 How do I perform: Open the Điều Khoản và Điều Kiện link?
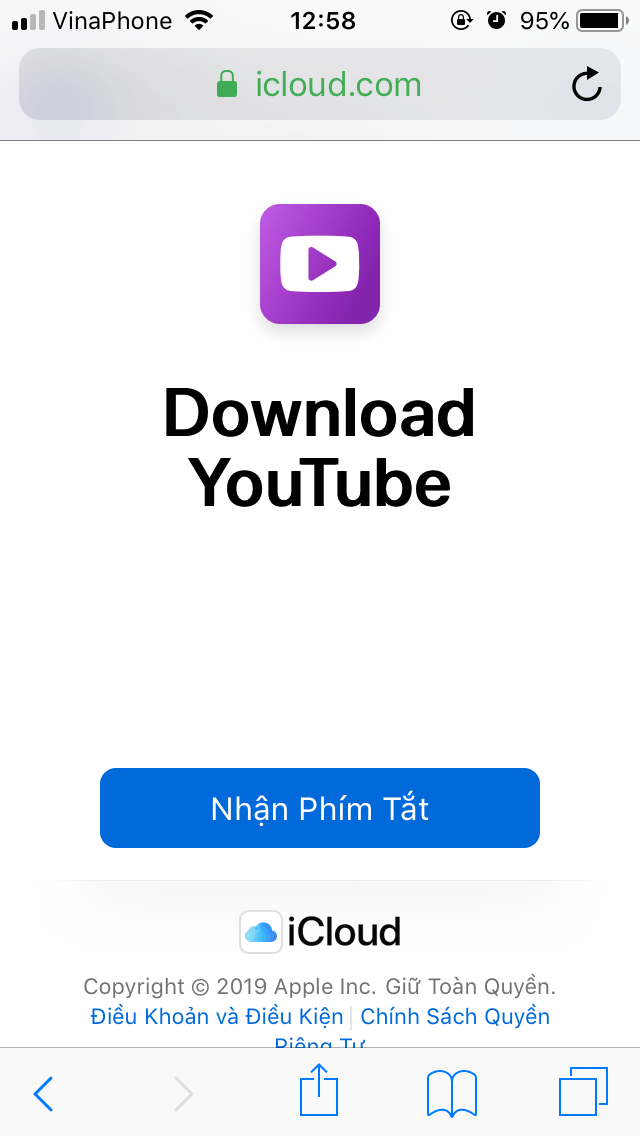click(x=217, y=1016)
